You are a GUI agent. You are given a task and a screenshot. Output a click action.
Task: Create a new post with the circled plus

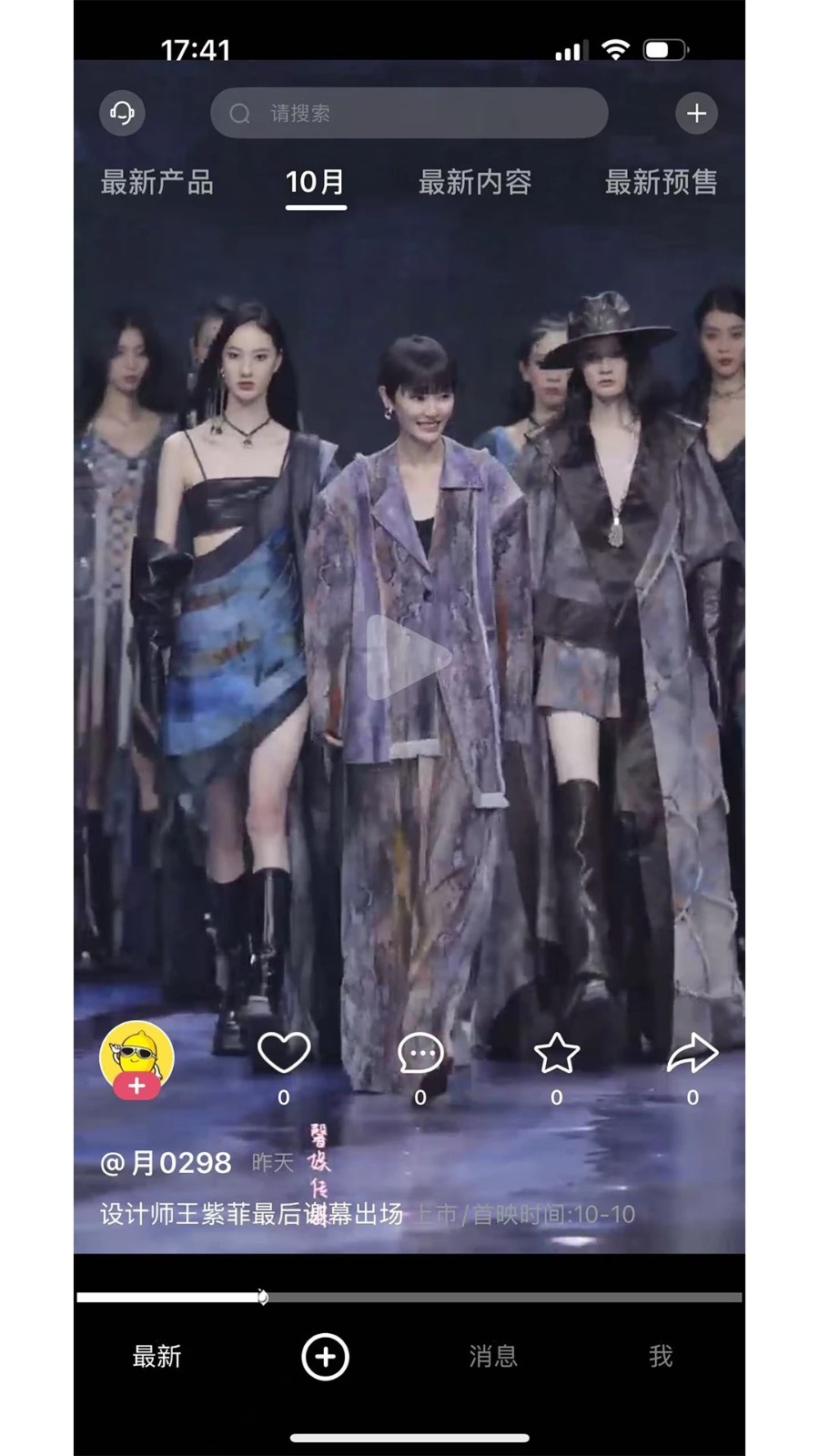325,1357
